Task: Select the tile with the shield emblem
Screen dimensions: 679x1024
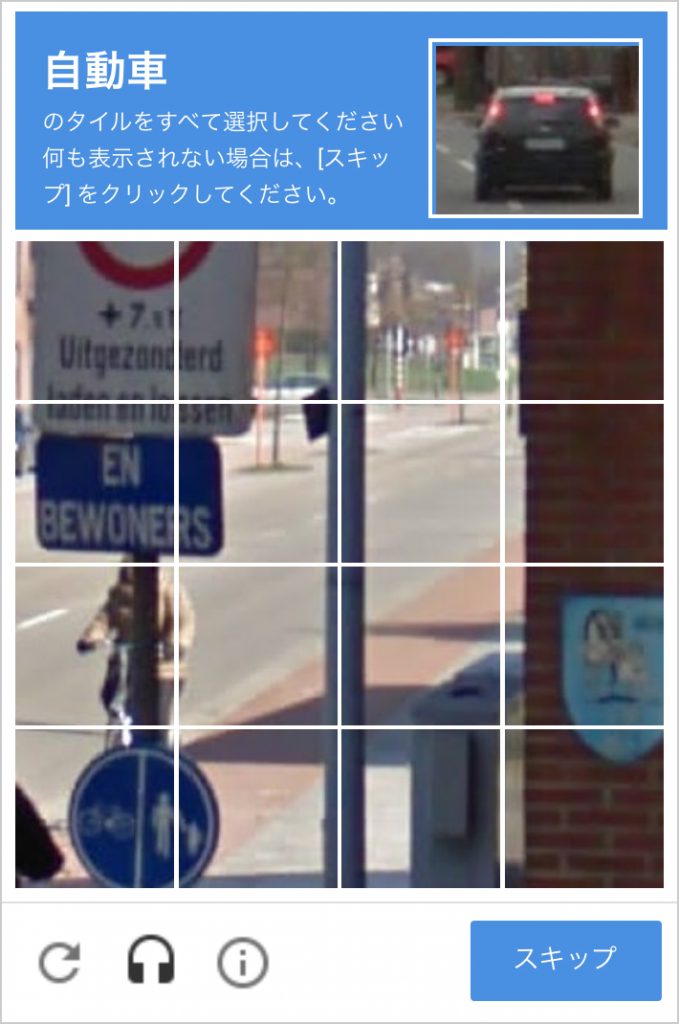Action: point(584,646)
